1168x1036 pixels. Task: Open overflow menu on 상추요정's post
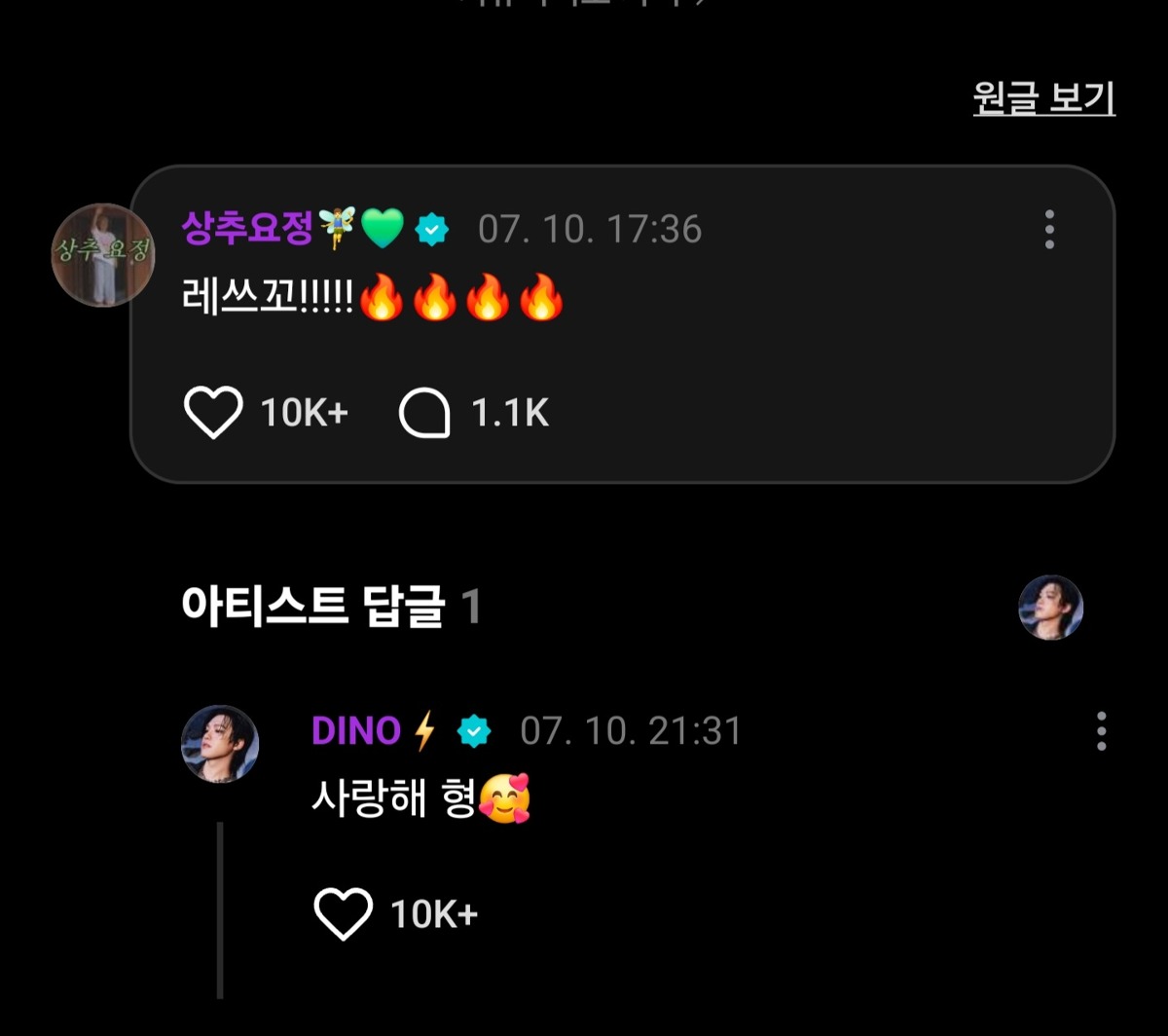click(x=1049, y=230)
